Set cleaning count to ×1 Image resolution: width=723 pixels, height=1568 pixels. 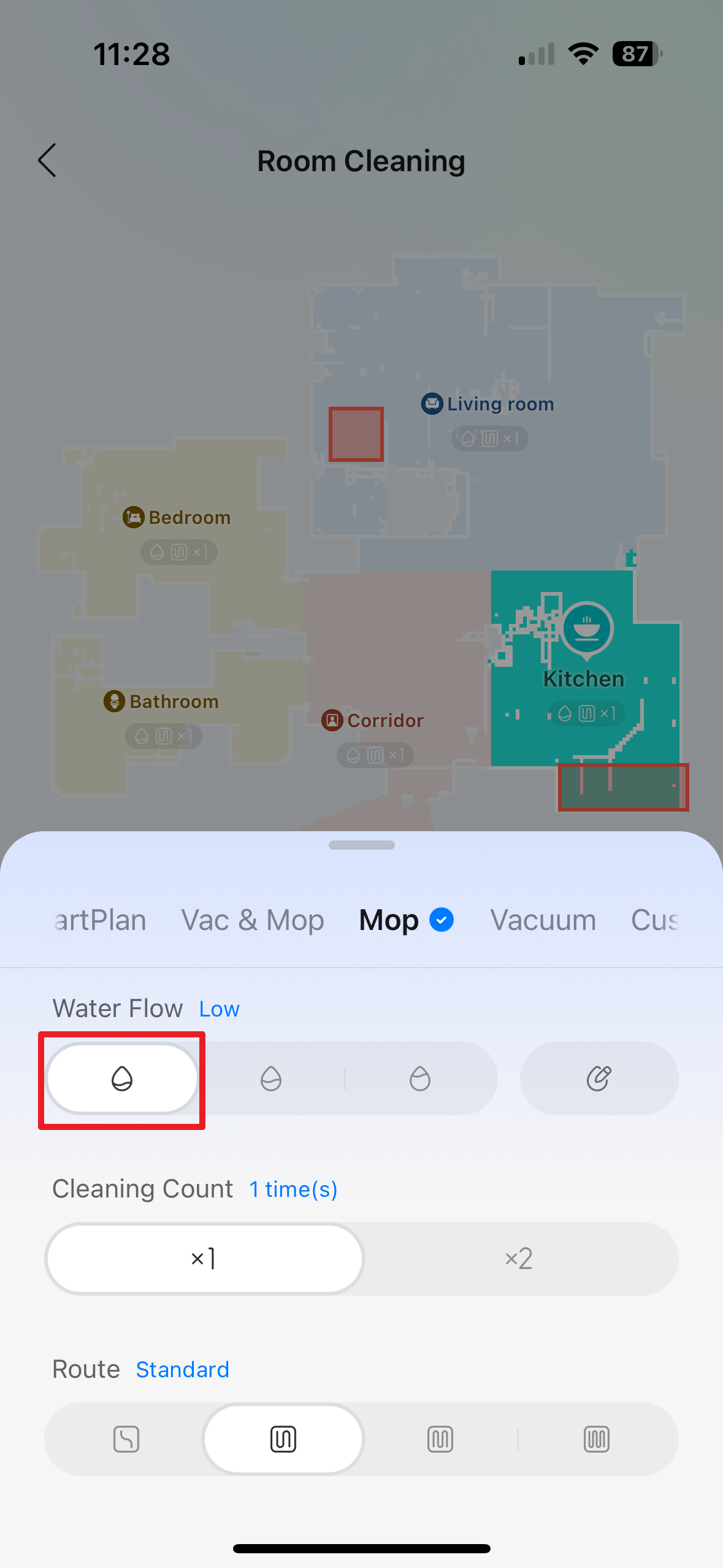(x=204, y=1259)
